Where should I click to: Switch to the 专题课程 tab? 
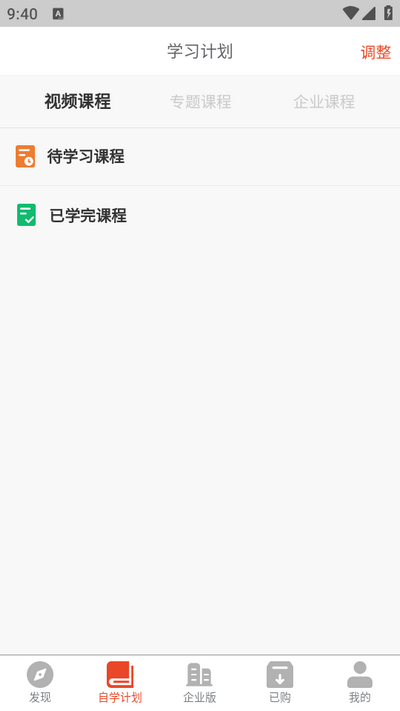click(200, 102)
